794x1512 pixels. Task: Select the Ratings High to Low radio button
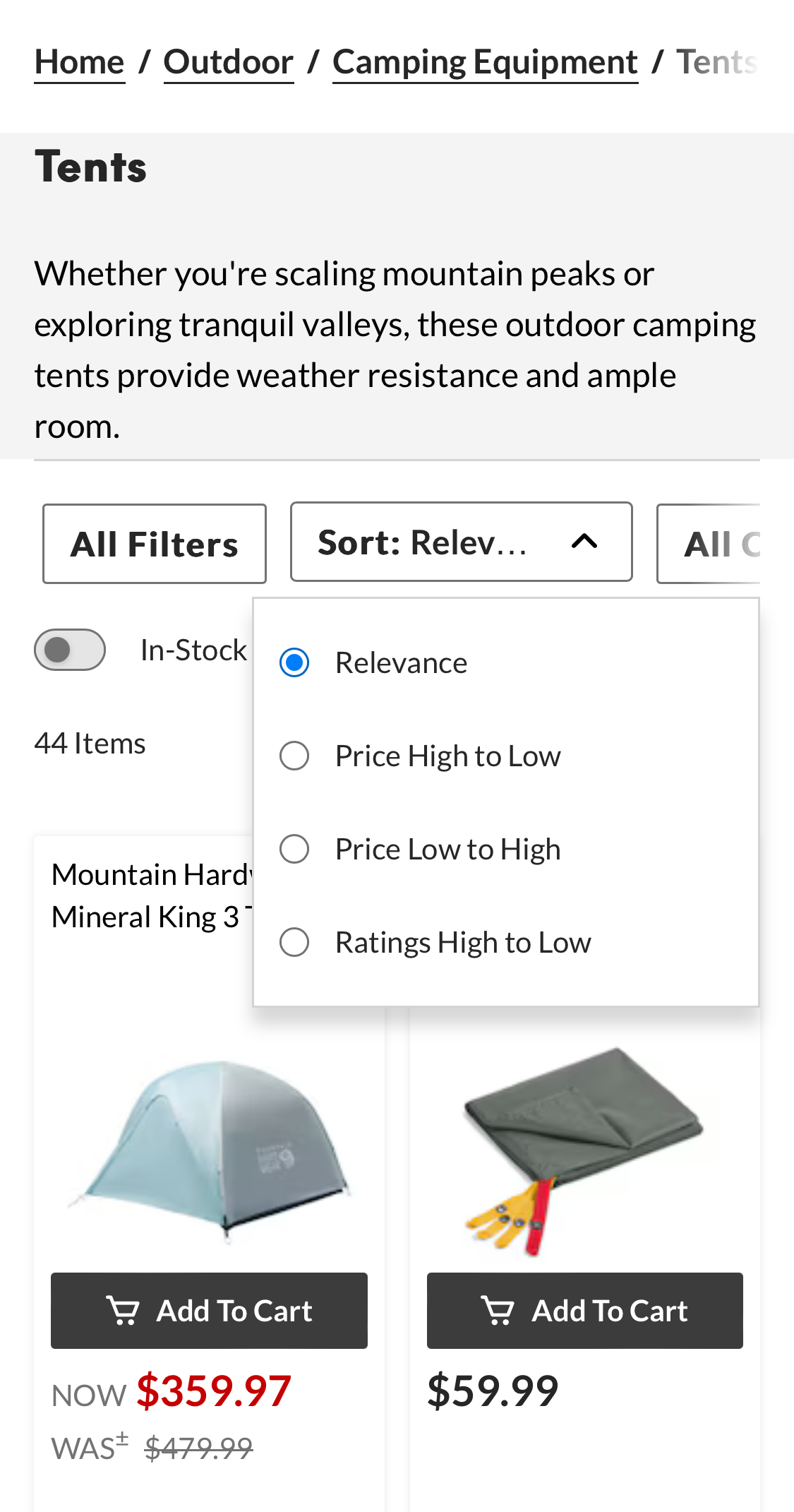(294, 941)
